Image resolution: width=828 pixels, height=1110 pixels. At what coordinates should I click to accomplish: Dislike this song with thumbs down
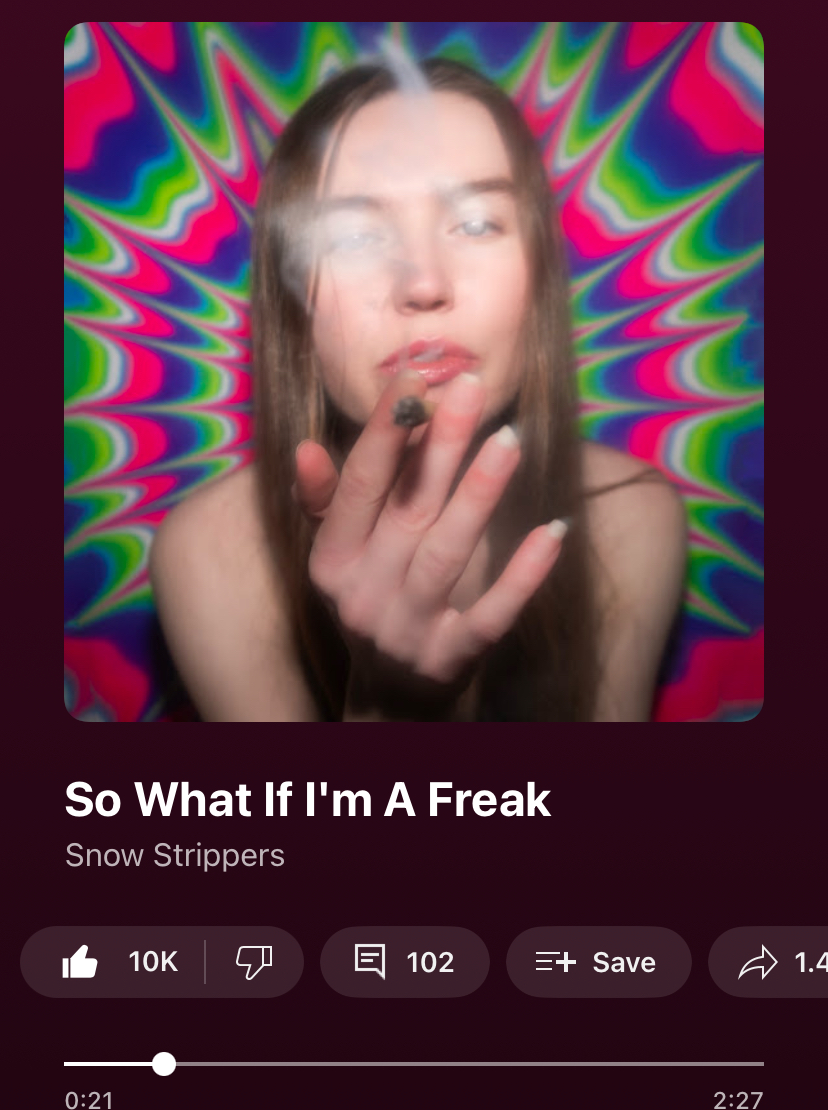[x=253, y=962]
